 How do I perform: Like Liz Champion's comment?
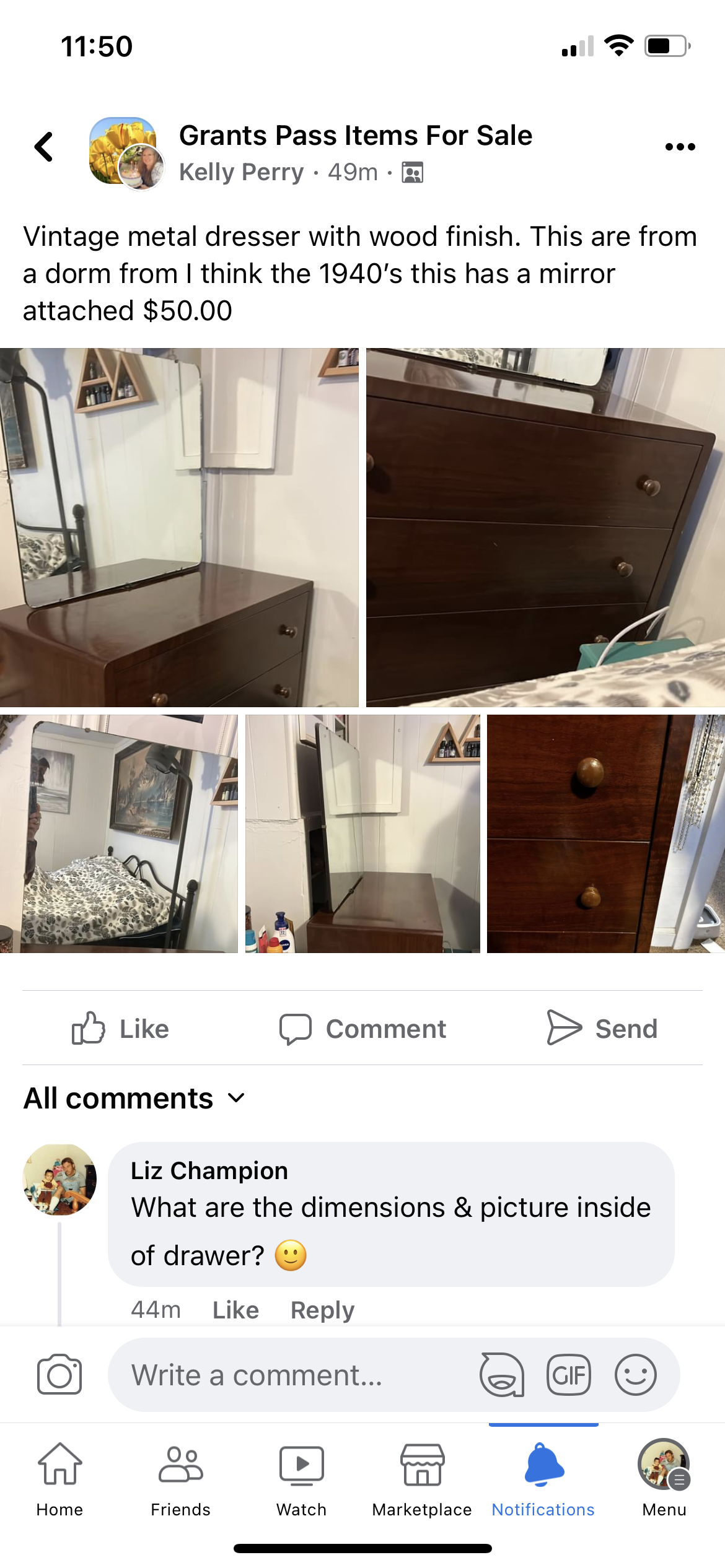pos(235,1310)
